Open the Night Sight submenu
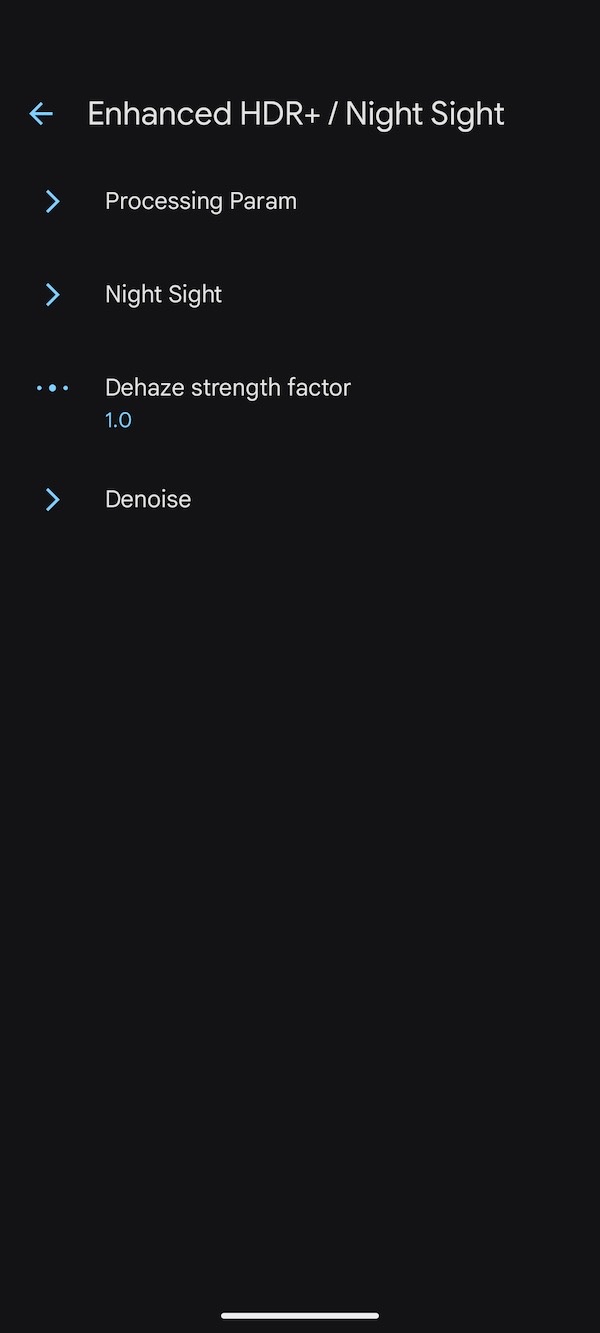Viewport: 600px width, 1333px height. tap(164, 294)
